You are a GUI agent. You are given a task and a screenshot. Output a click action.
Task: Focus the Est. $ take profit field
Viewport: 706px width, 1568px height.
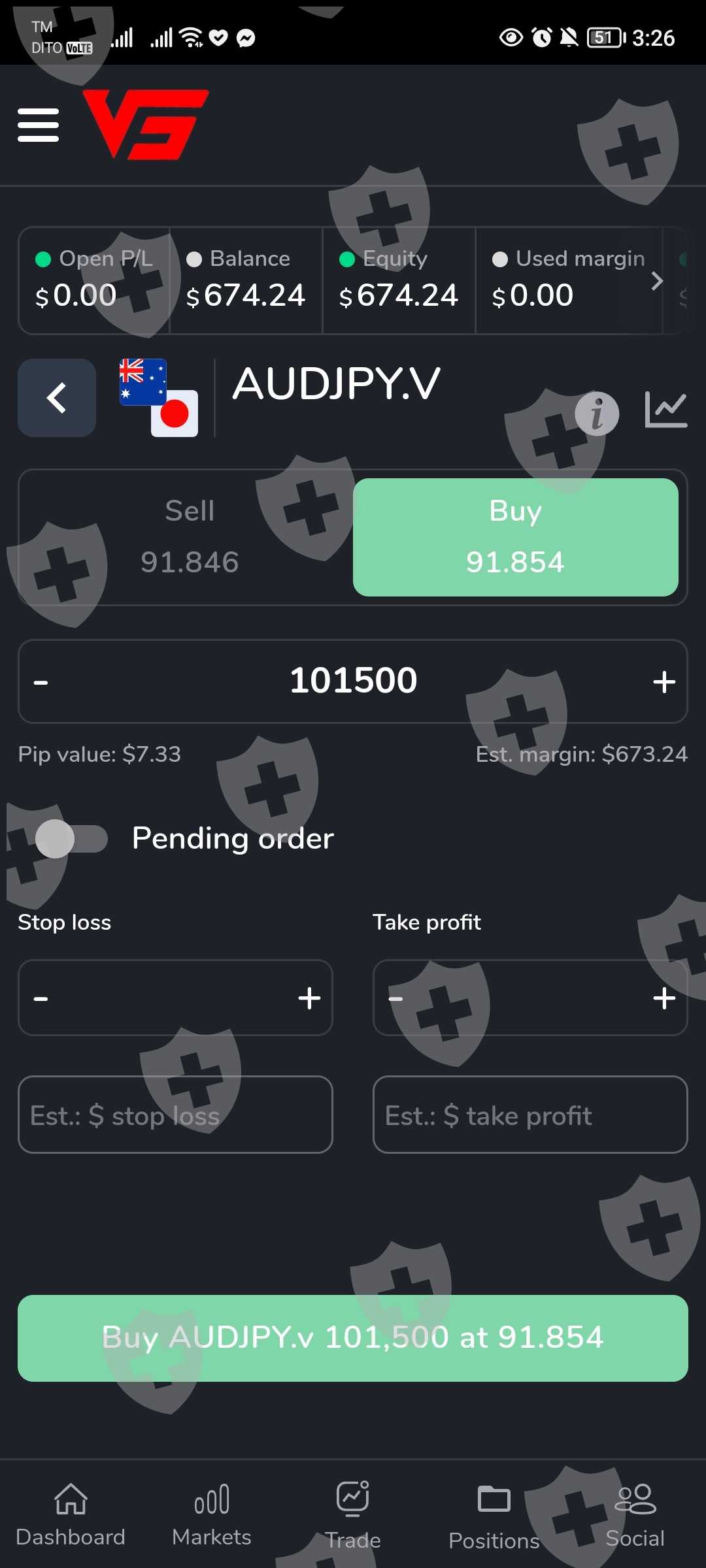click(x=530, y=1115)
